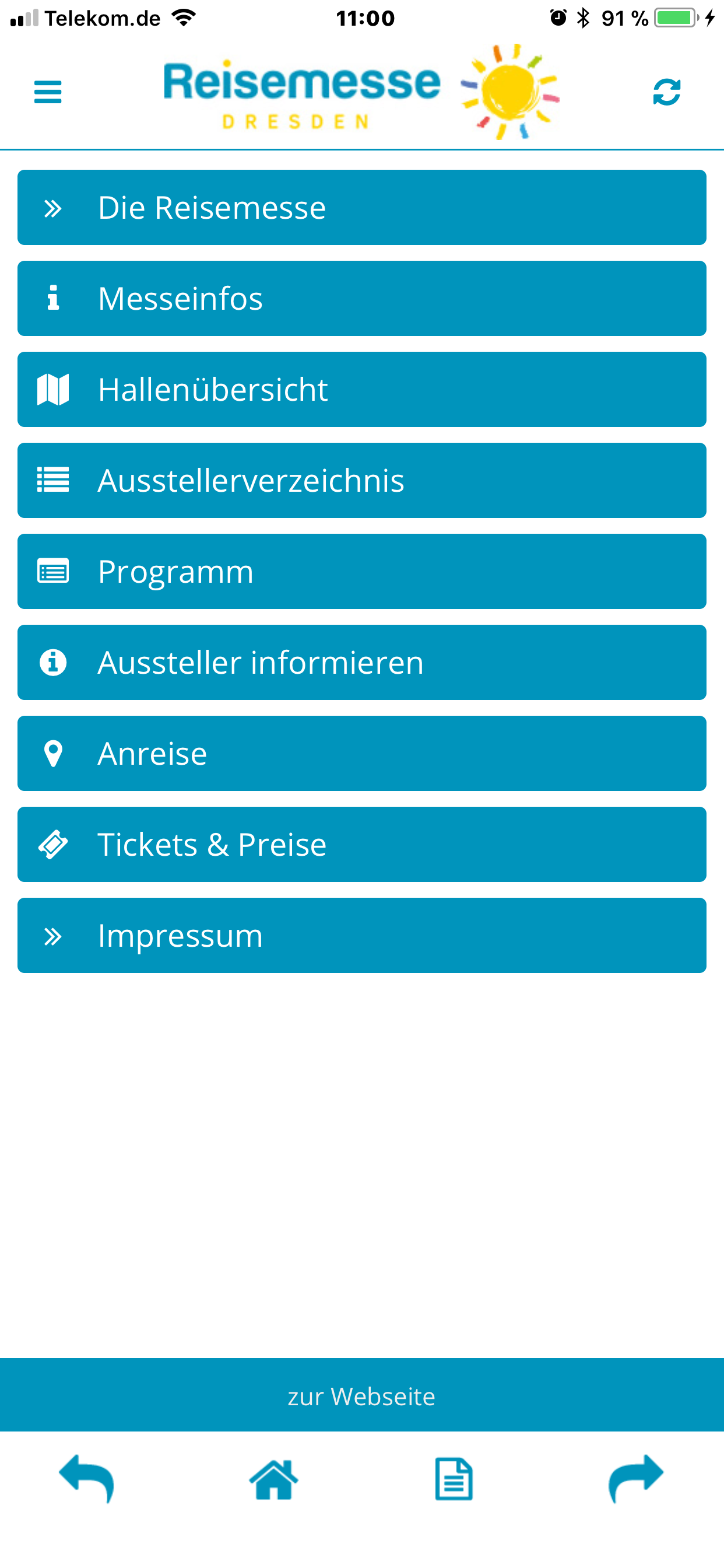
Task: Click the info icon beside Messeinfos
Action: 54,297
